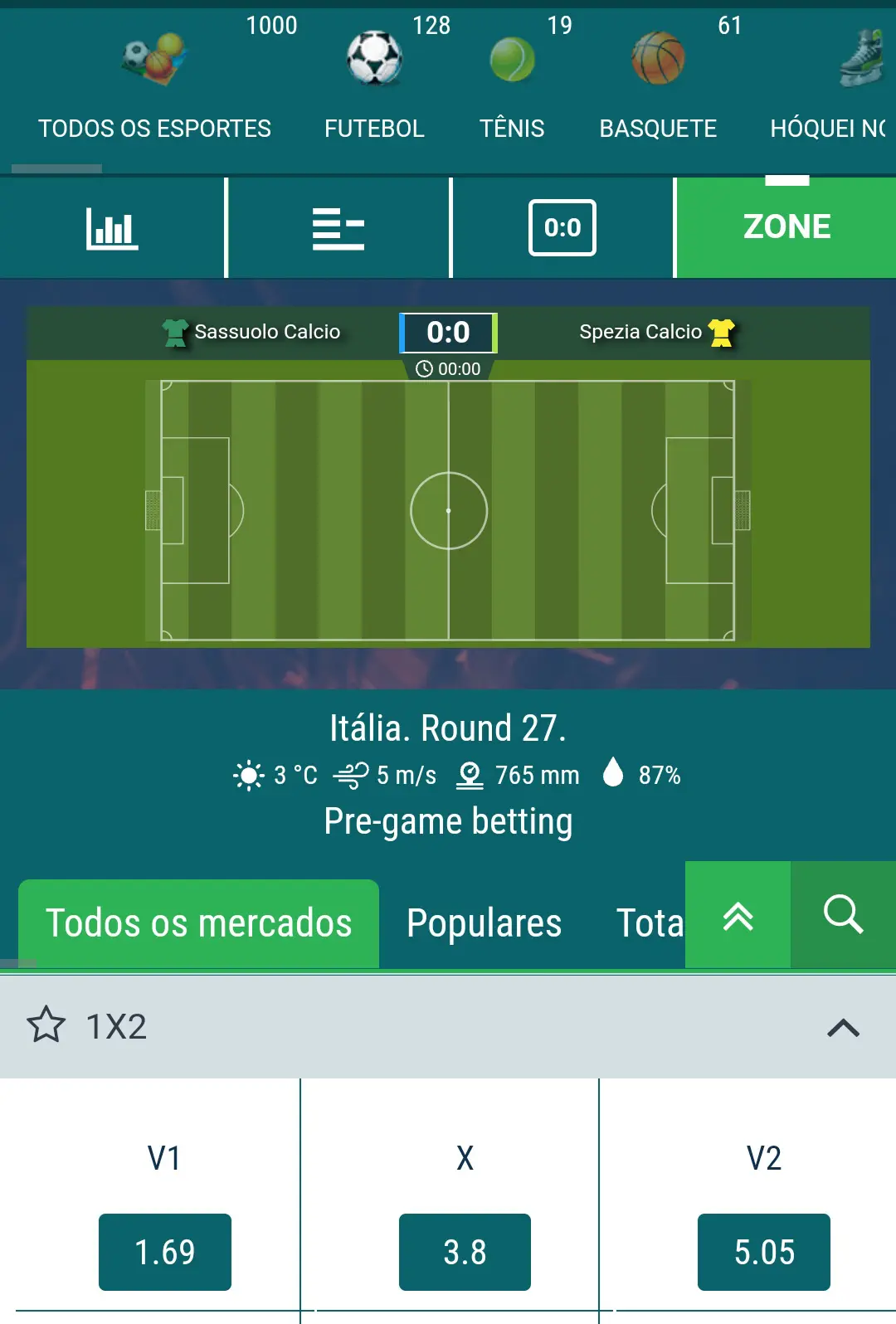Open market search with magnifier icon

point(844,914)
